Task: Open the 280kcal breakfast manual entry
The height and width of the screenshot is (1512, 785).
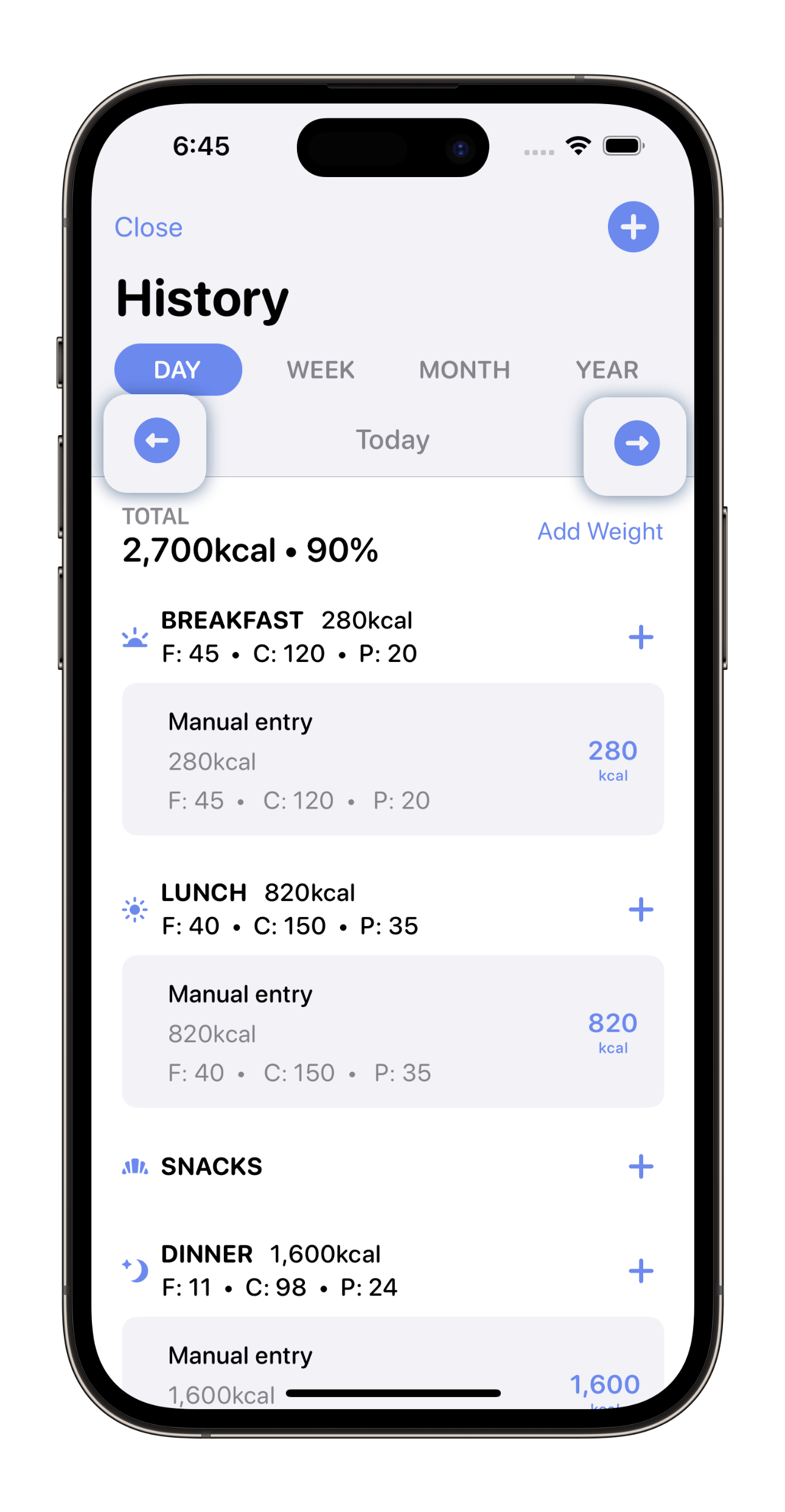Action: 392,759
